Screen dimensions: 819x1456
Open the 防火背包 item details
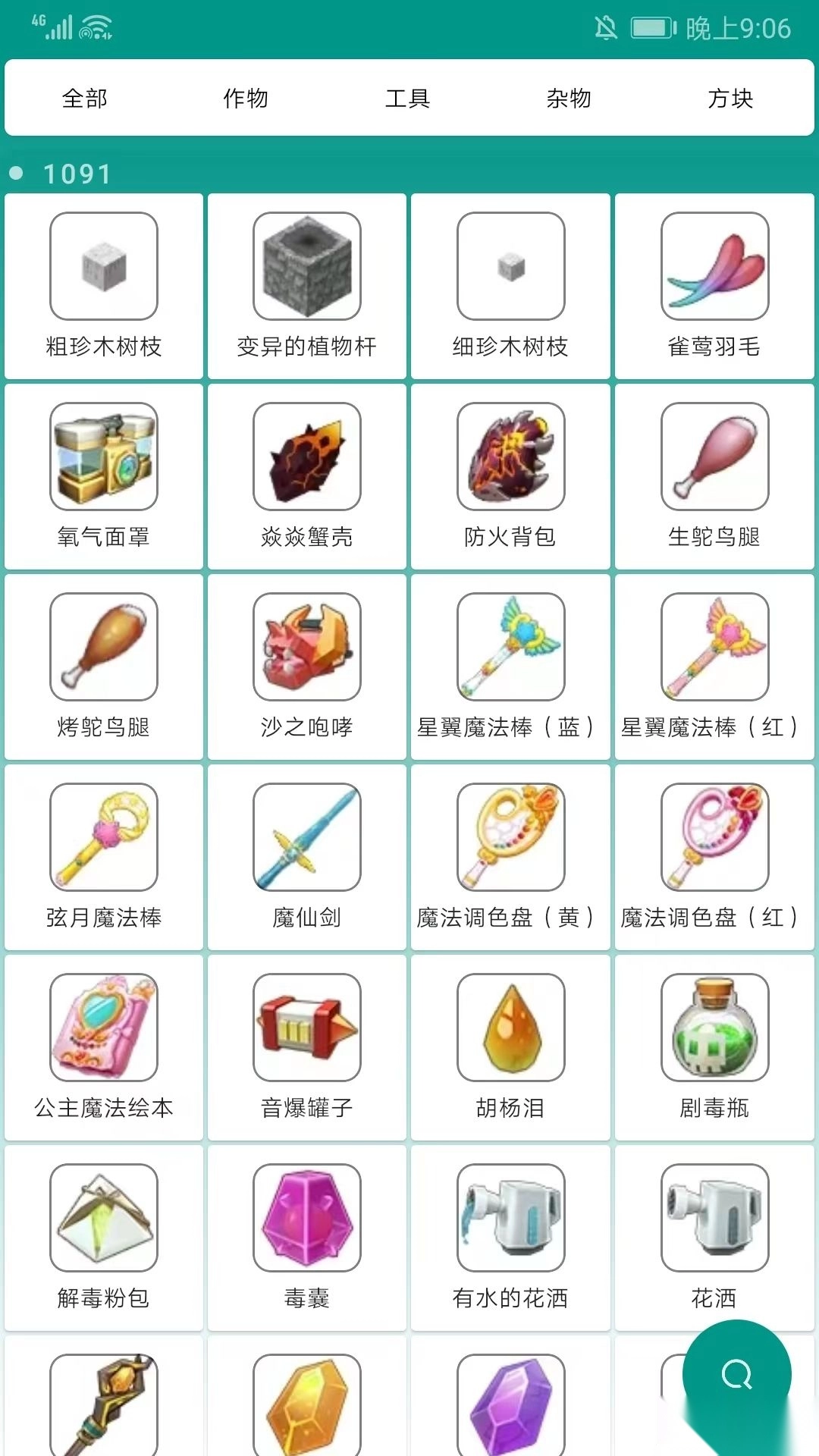tap(510, 476)
